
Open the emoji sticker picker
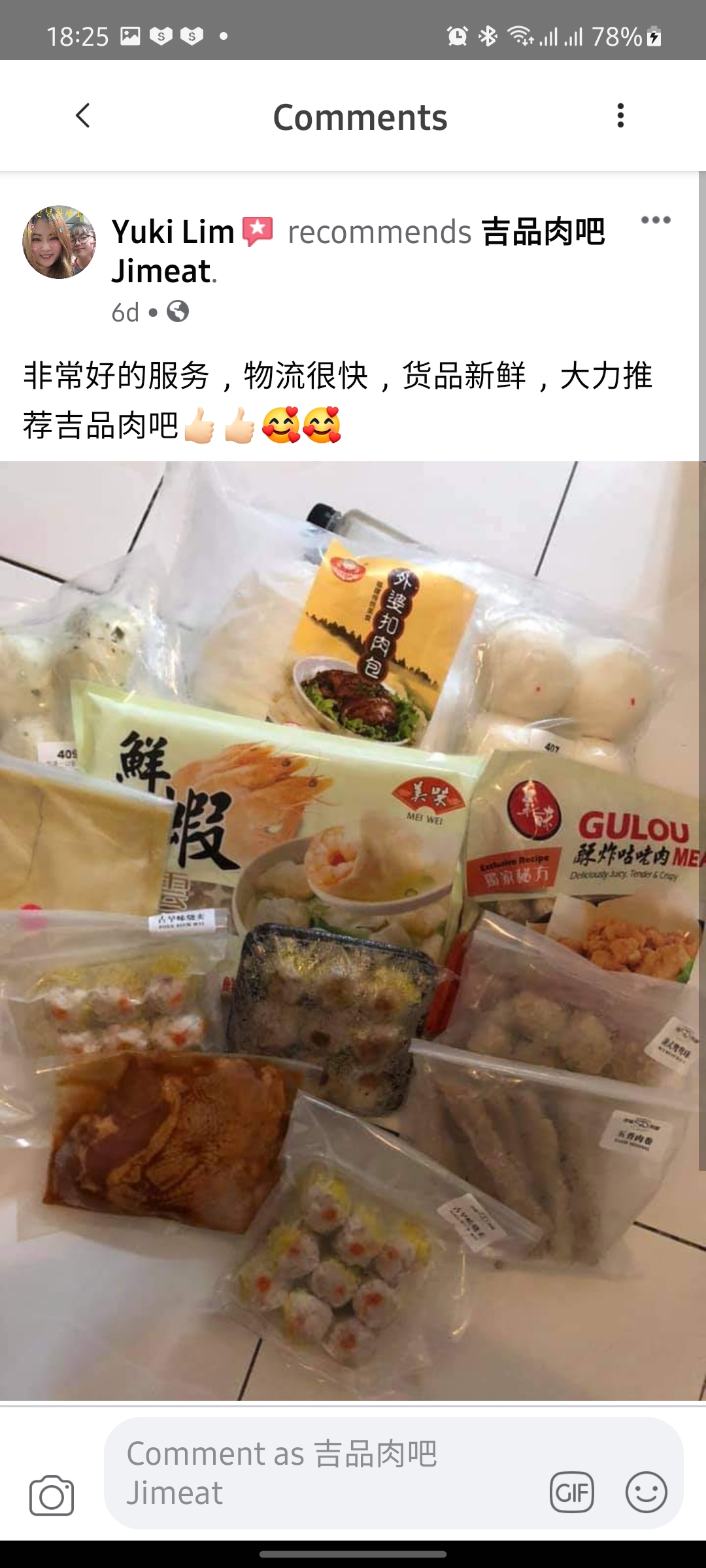point(646,1492)
